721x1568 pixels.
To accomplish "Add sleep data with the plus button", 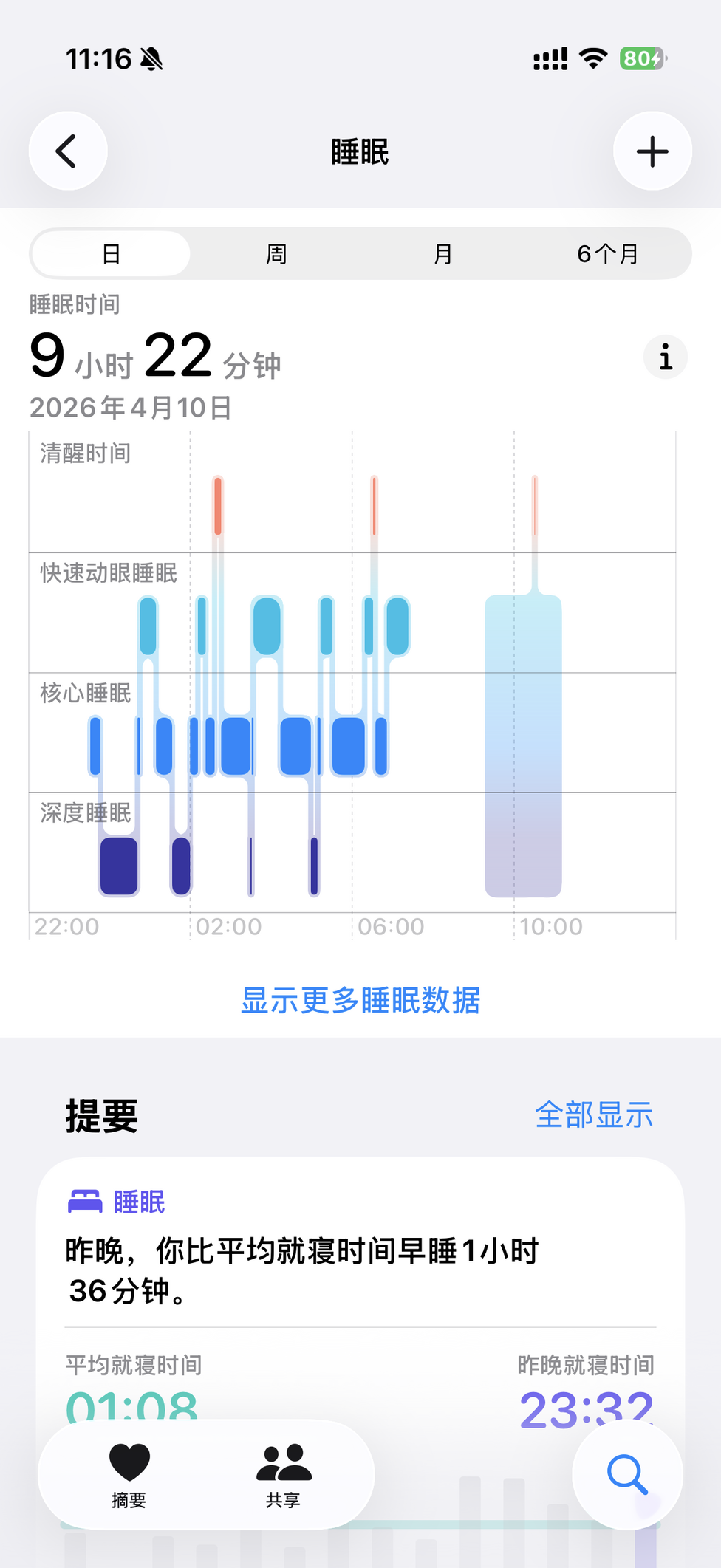I will point(652,151).
